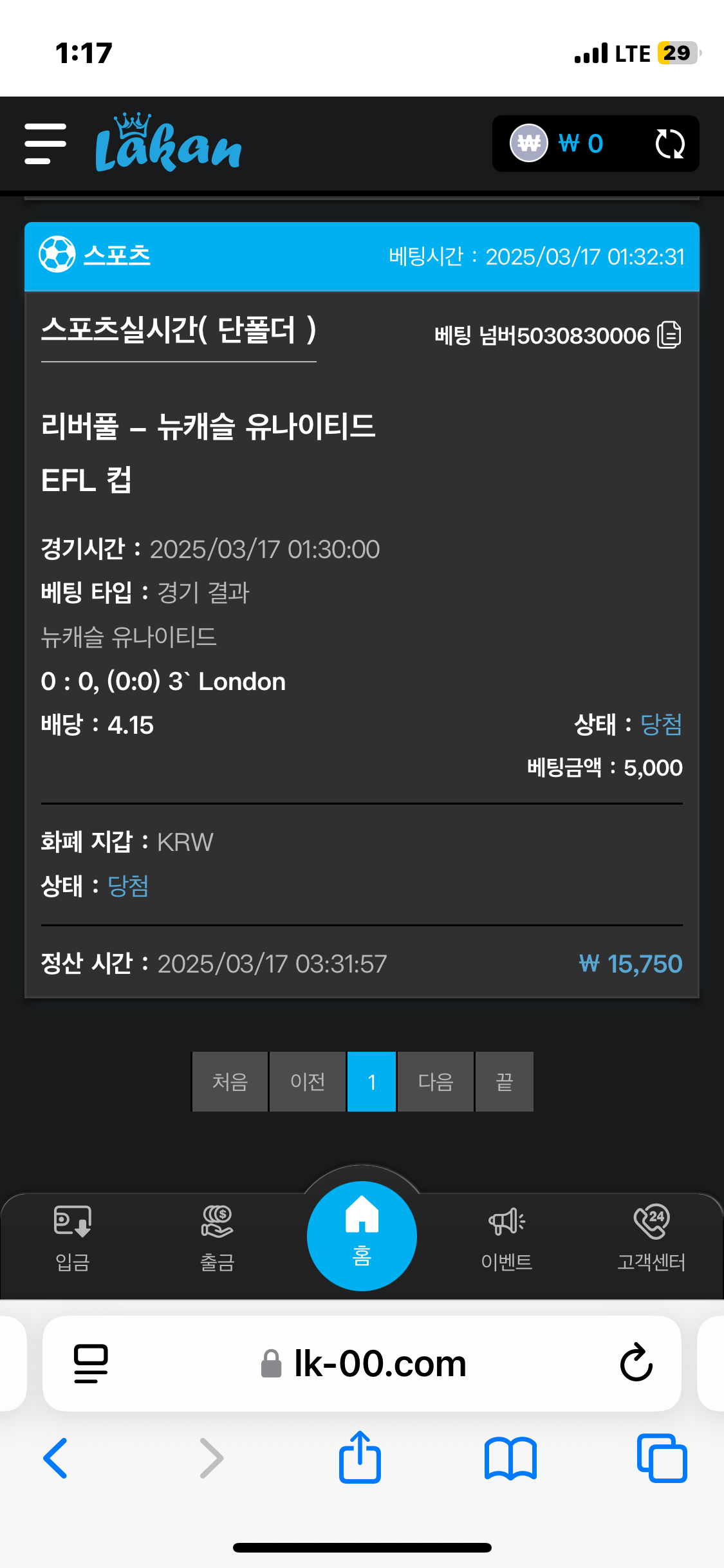724x1568 pixels.
Task: Go back in Safari history
Action: pos(55,1458)
